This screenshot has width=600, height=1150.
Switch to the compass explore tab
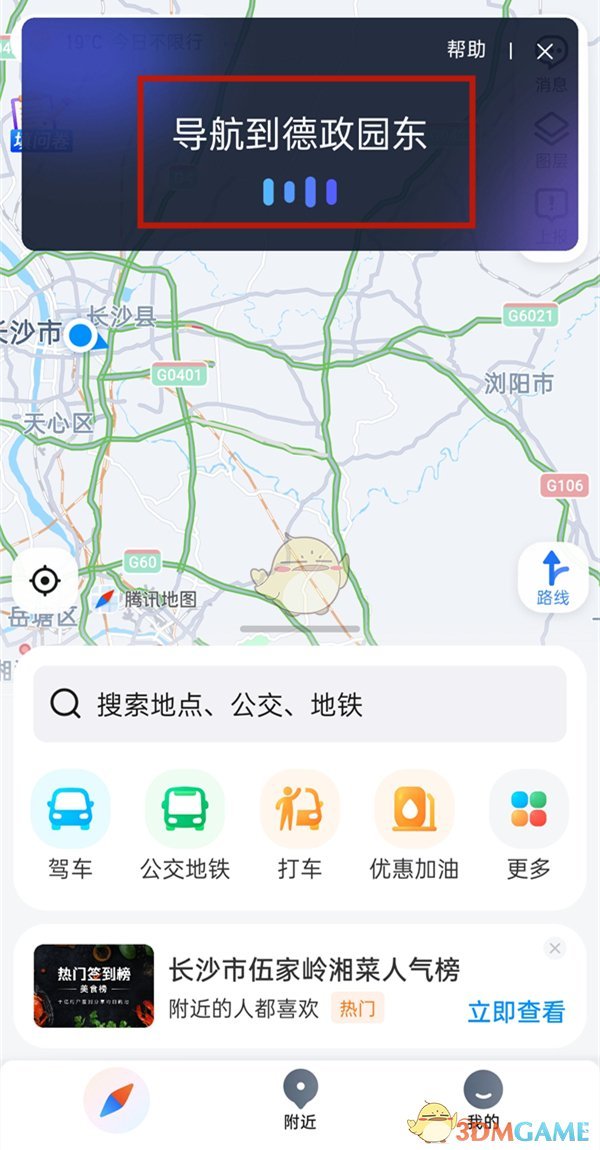tap(117, 1100)
